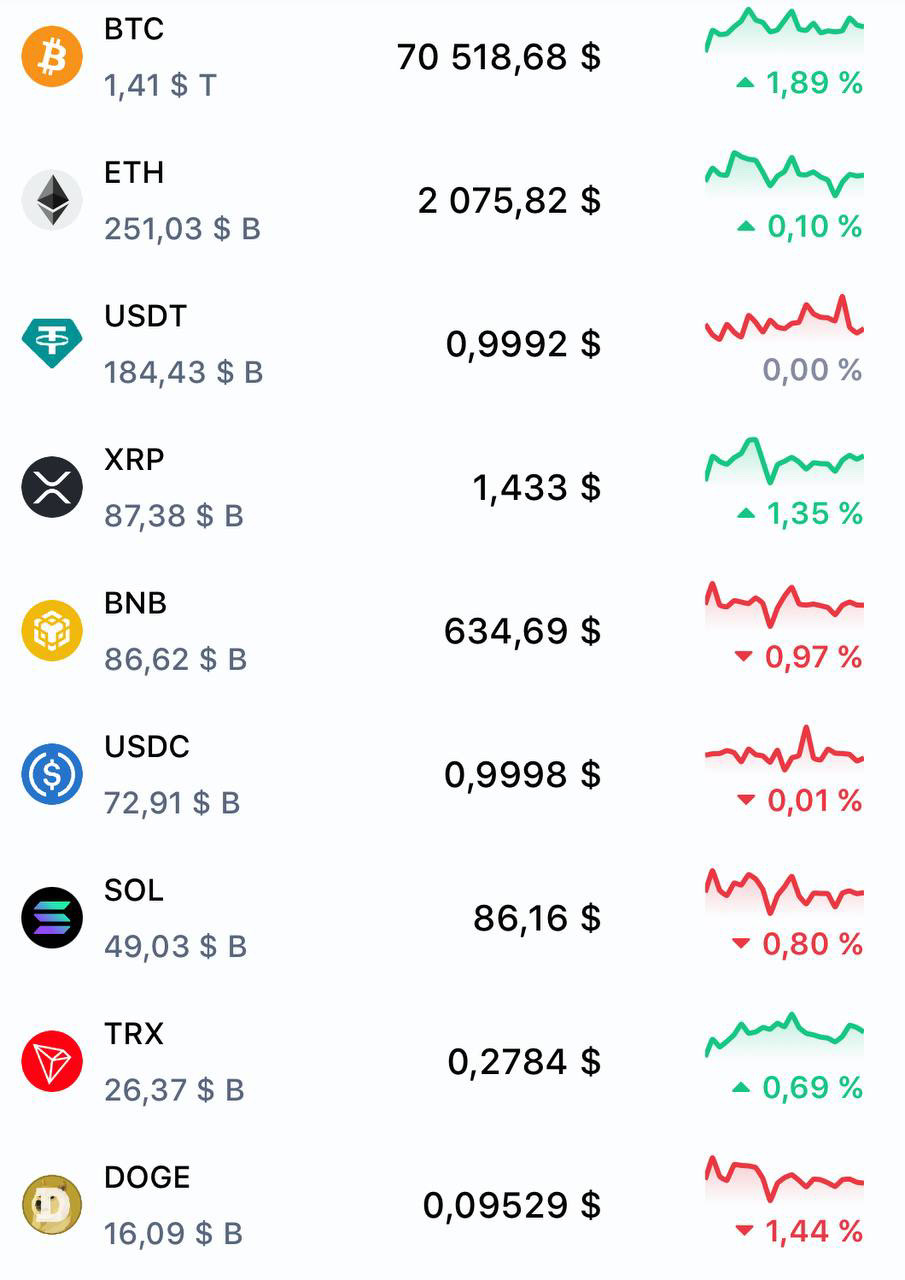Click the red TRON icon

pos(50,1061)
